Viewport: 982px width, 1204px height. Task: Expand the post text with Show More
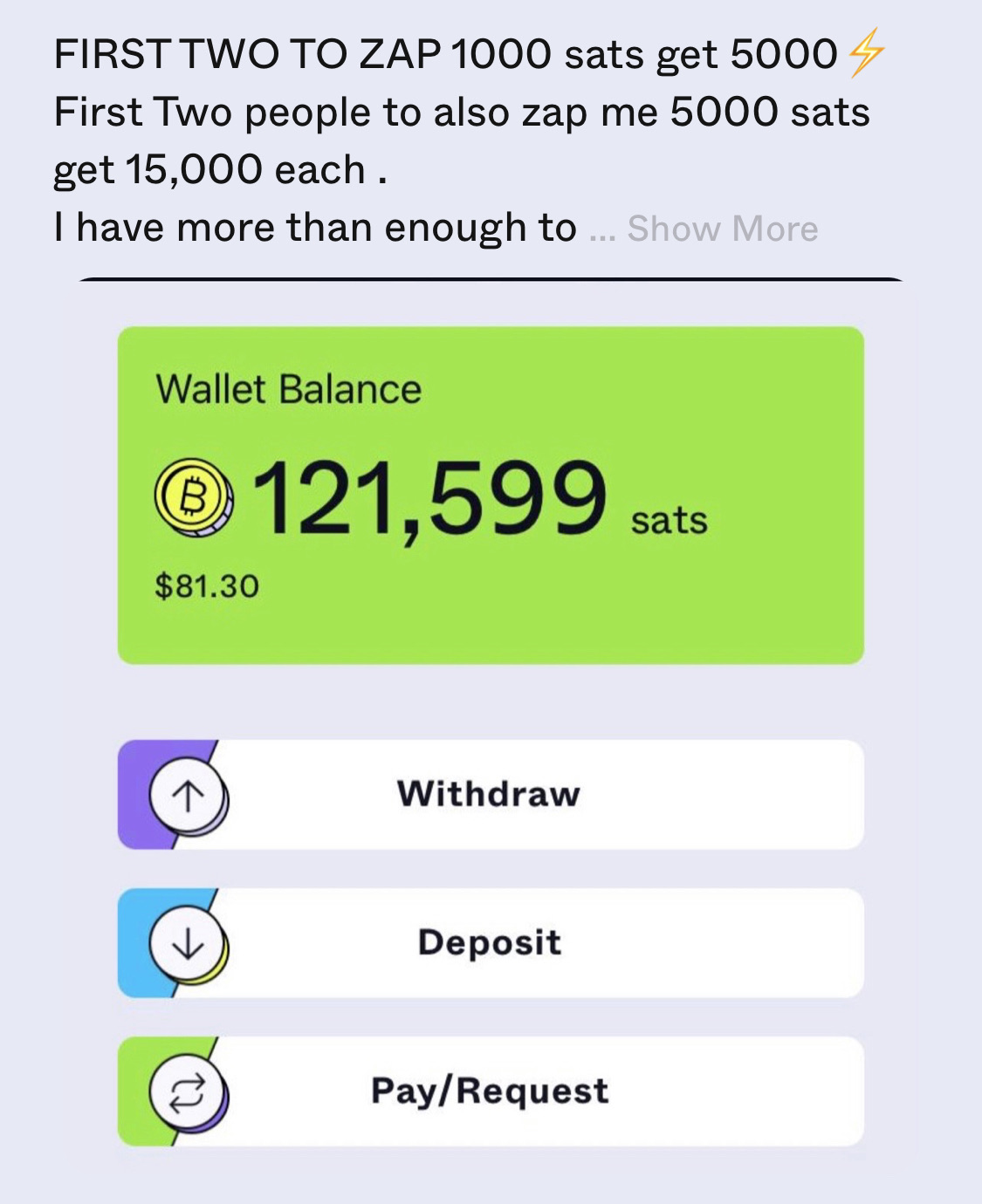tap(722, 229)
